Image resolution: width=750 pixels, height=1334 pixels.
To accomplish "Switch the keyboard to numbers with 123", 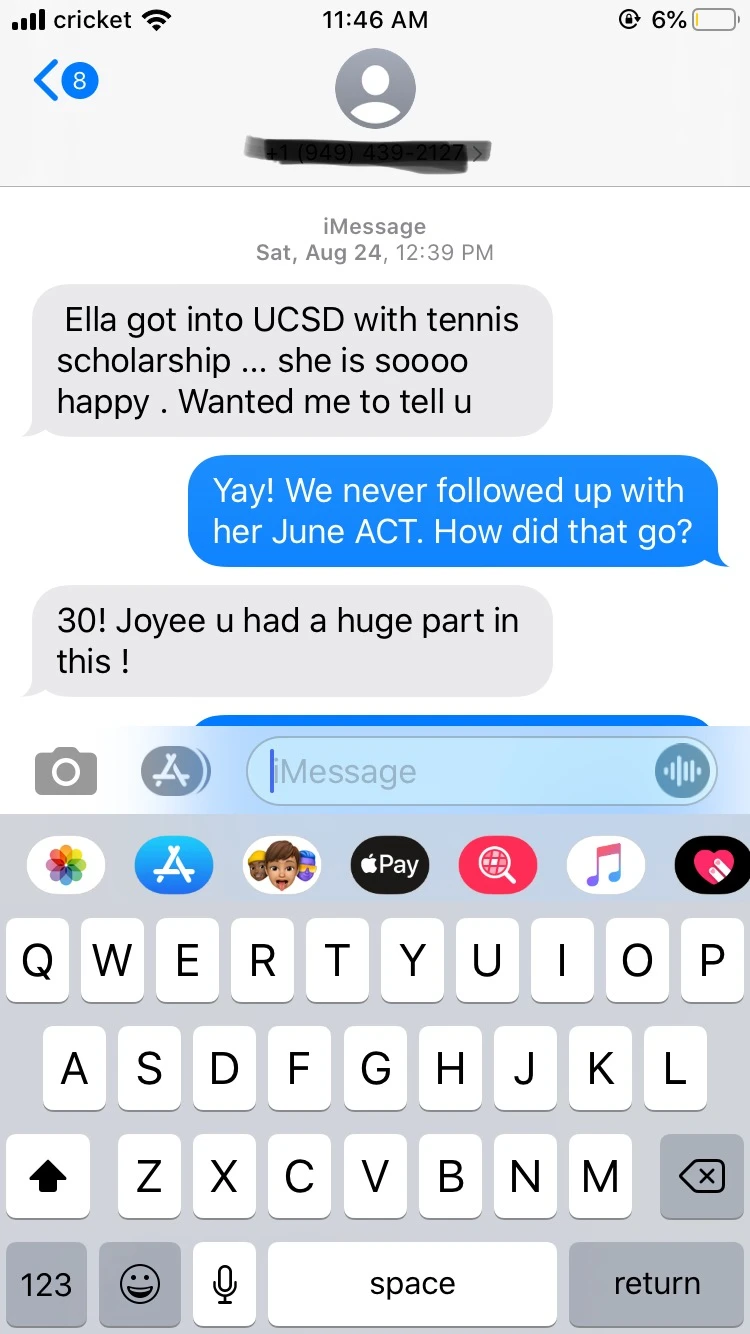I will (x=47, y=1284).
